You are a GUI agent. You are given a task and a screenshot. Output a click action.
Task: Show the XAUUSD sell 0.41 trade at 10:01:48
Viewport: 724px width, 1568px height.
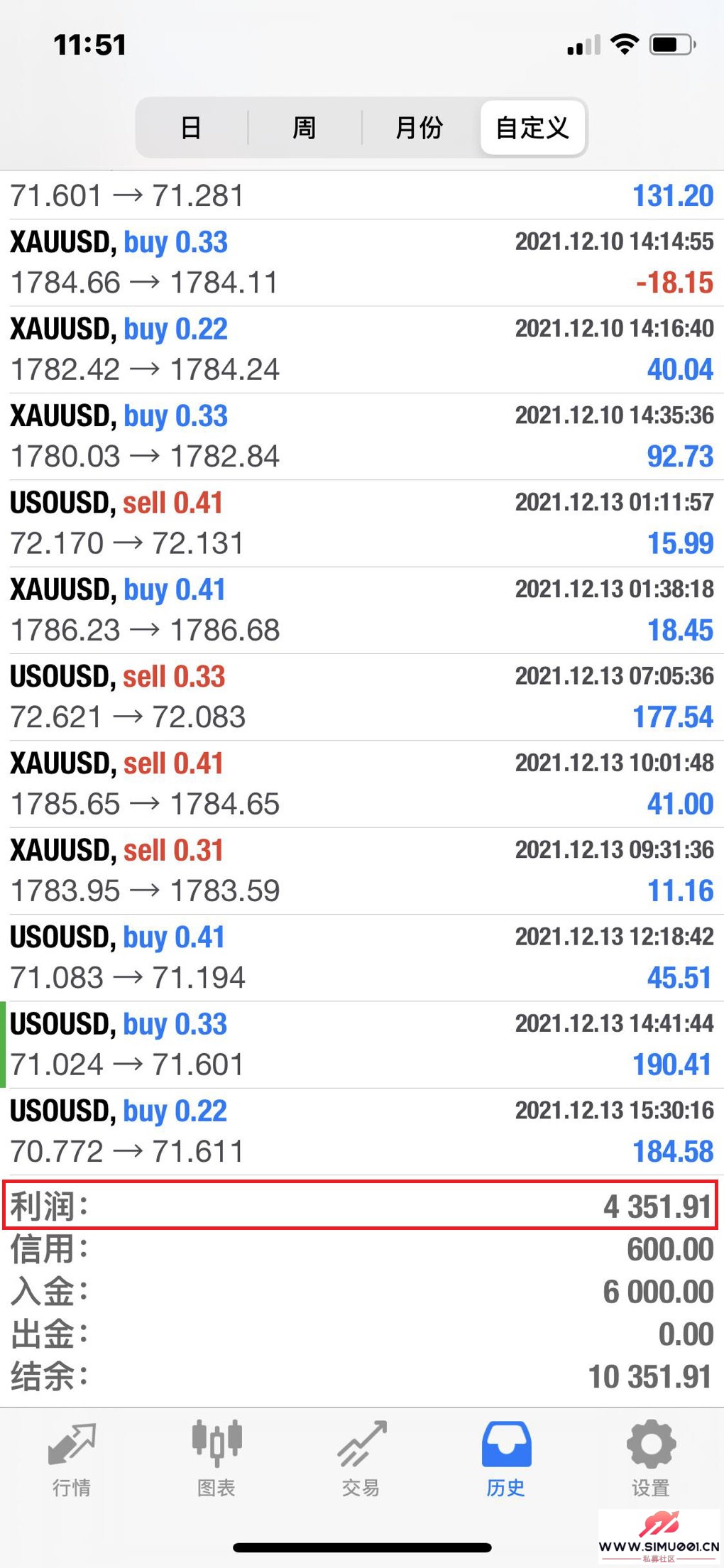[x=362, y=784]
